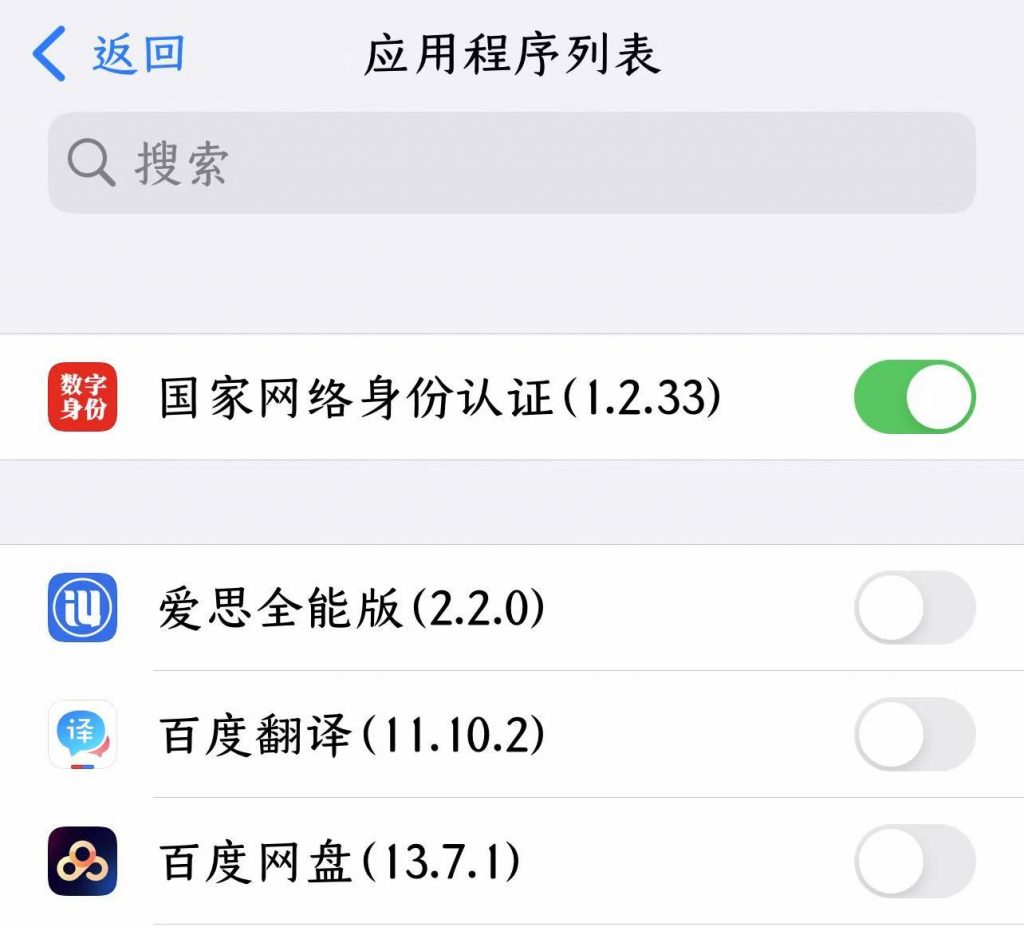
Task: Go back with the 返回 button
Action: pos(110,54)
